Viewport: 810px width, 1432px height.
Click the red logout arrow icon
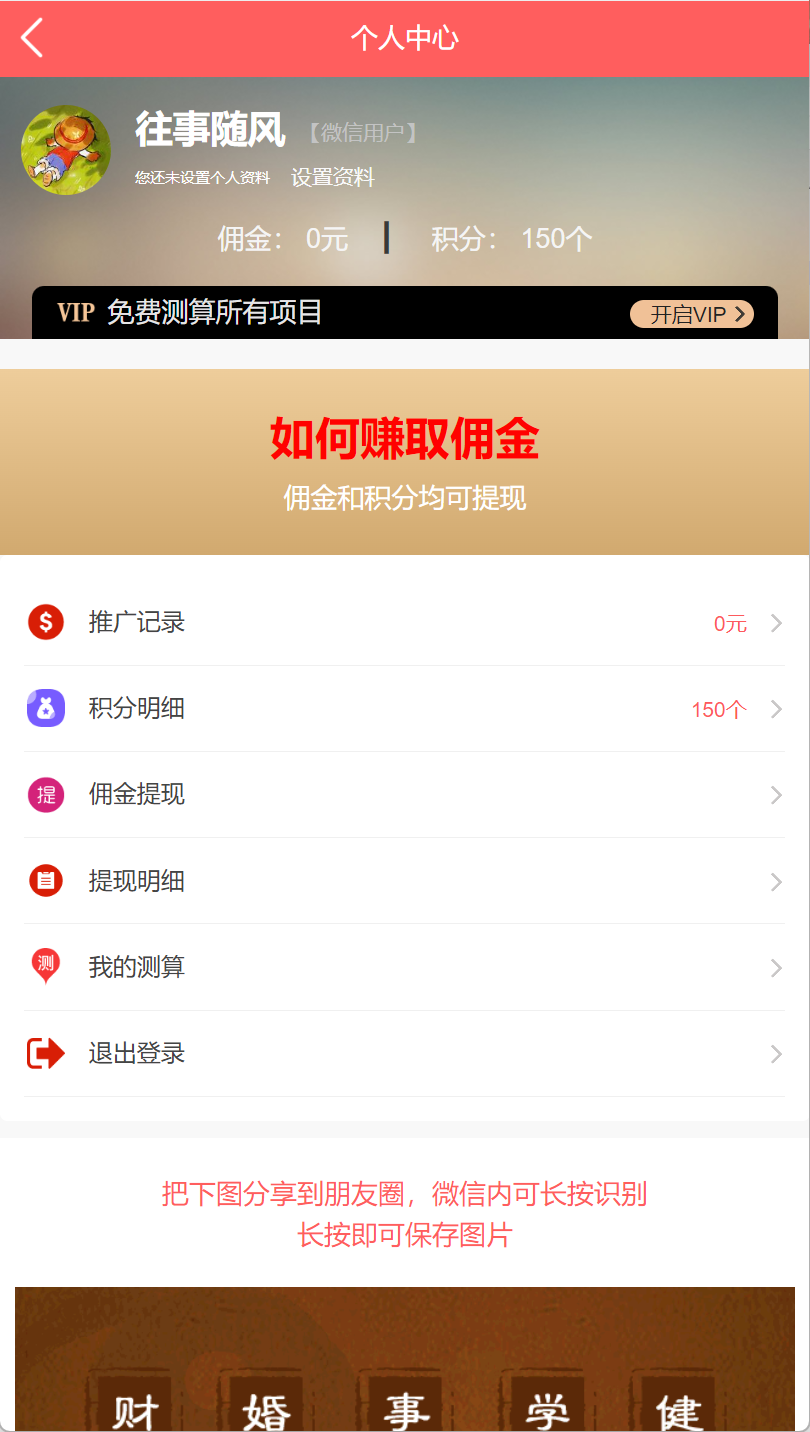(x=46, y=1053)
